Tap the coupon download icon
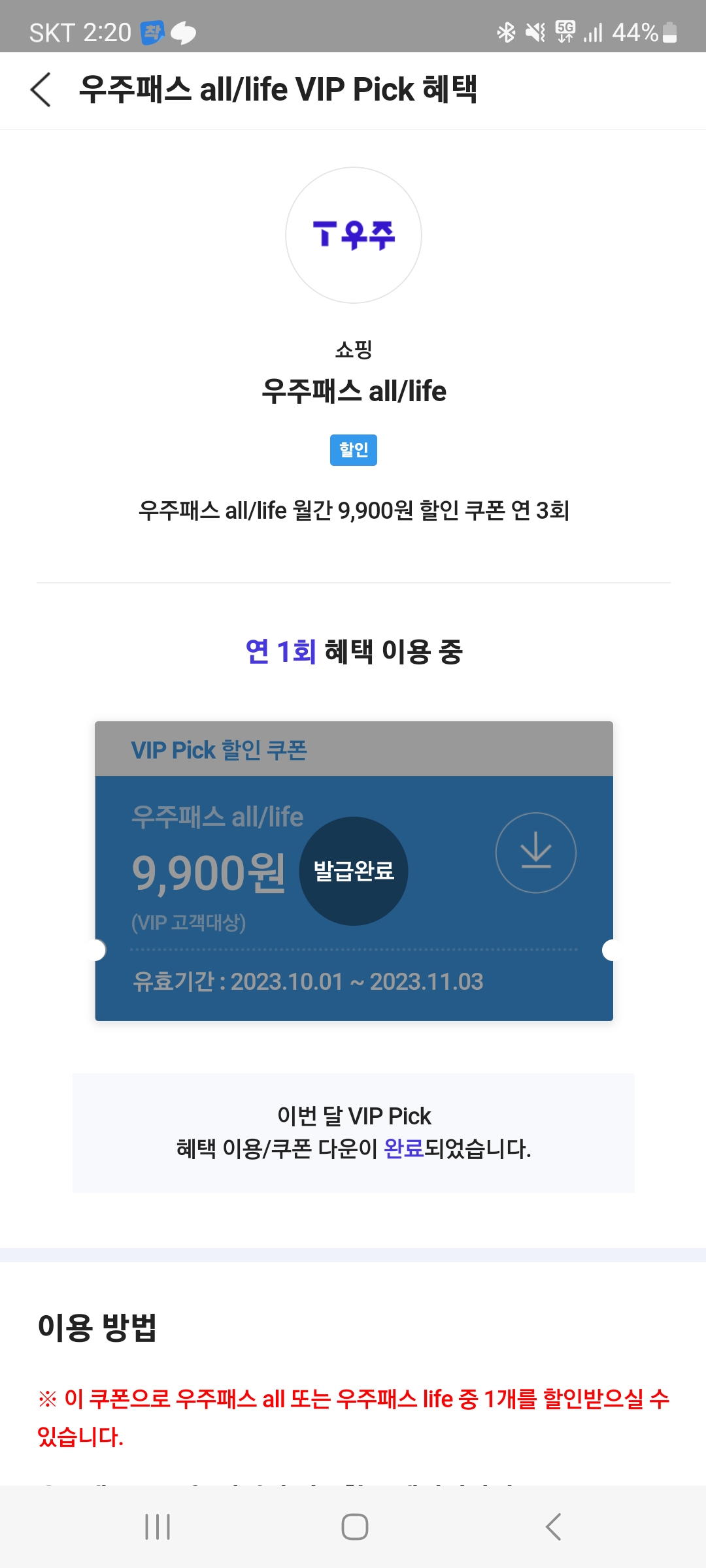Screen dimensions: 706x1568 tap(535, 852)
